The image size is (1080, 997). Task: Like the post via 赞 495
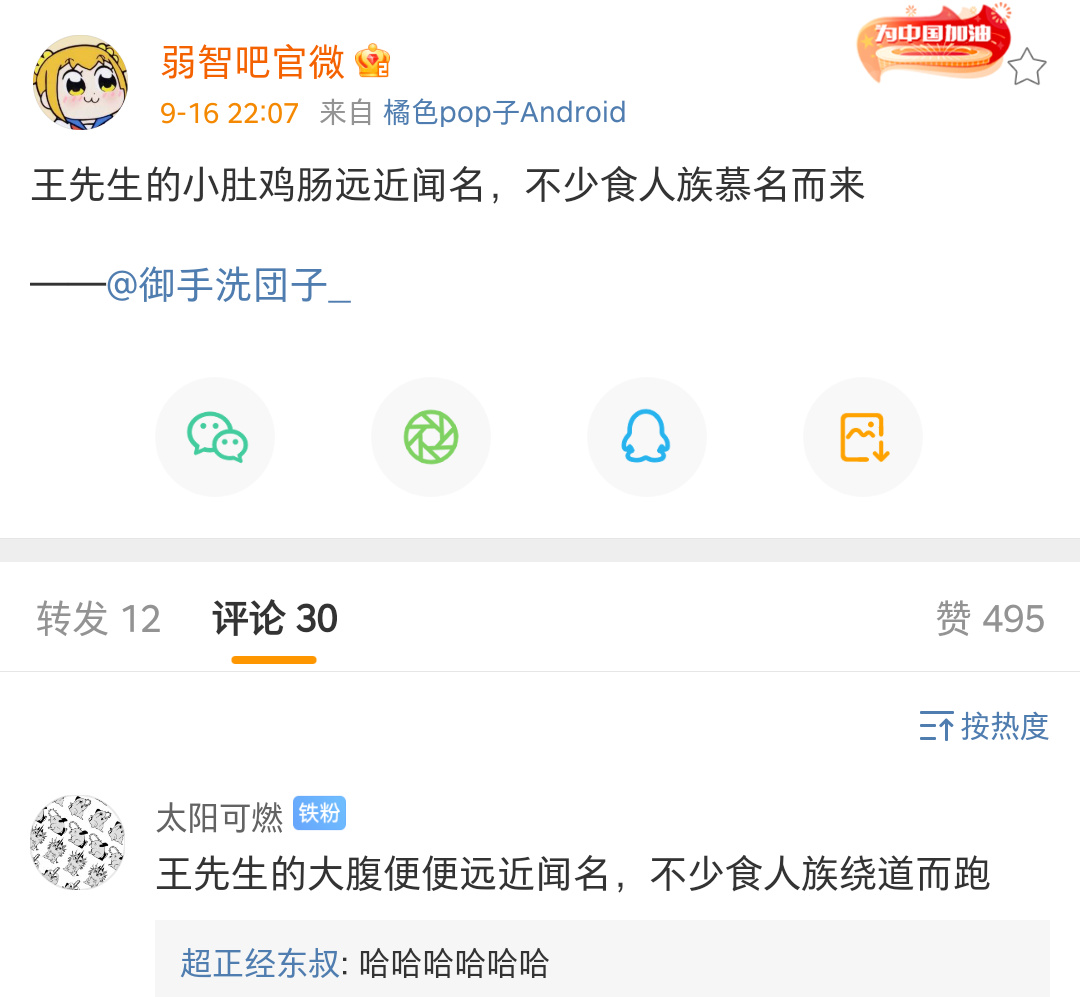(990, 619)
